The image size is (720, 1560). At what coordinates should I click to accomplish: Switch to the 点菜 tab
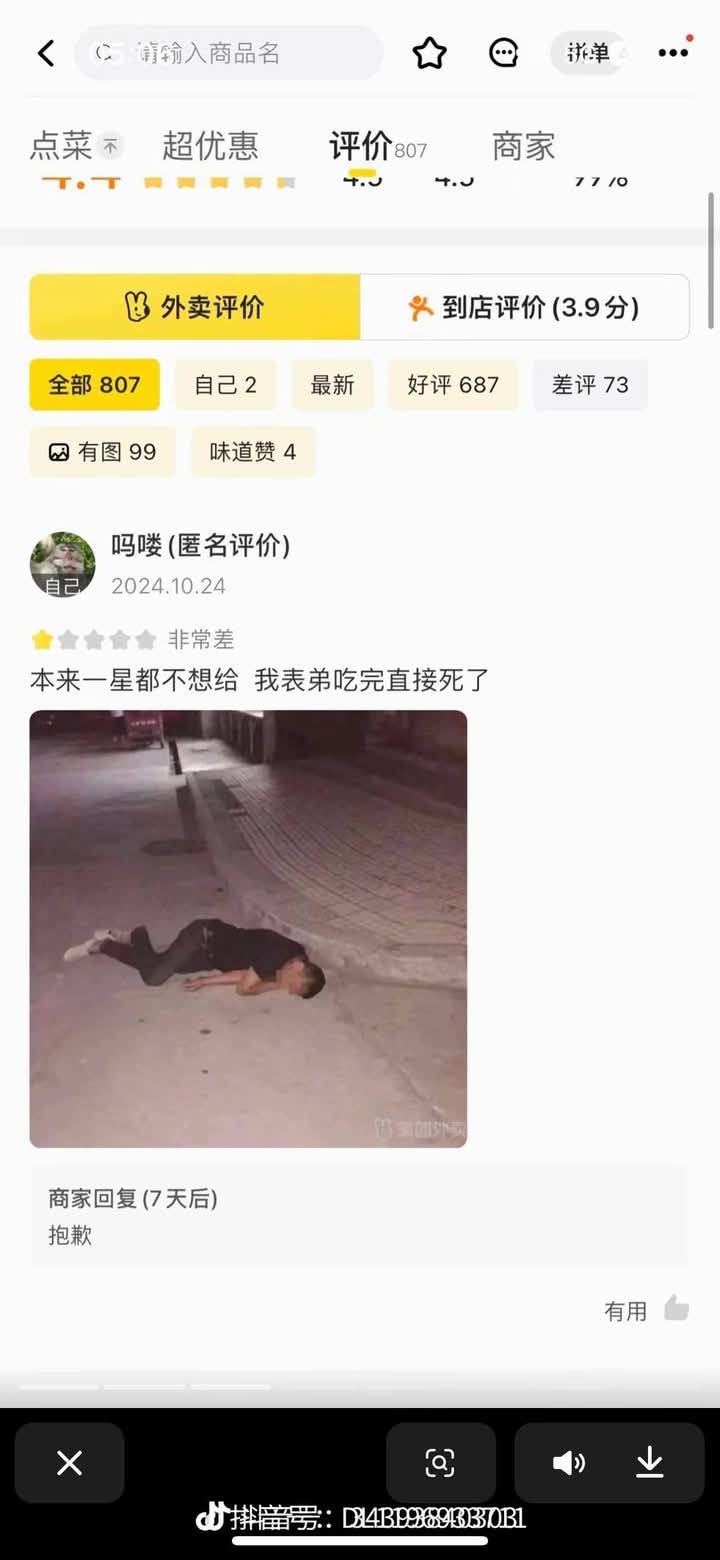(x=62, y=146)
